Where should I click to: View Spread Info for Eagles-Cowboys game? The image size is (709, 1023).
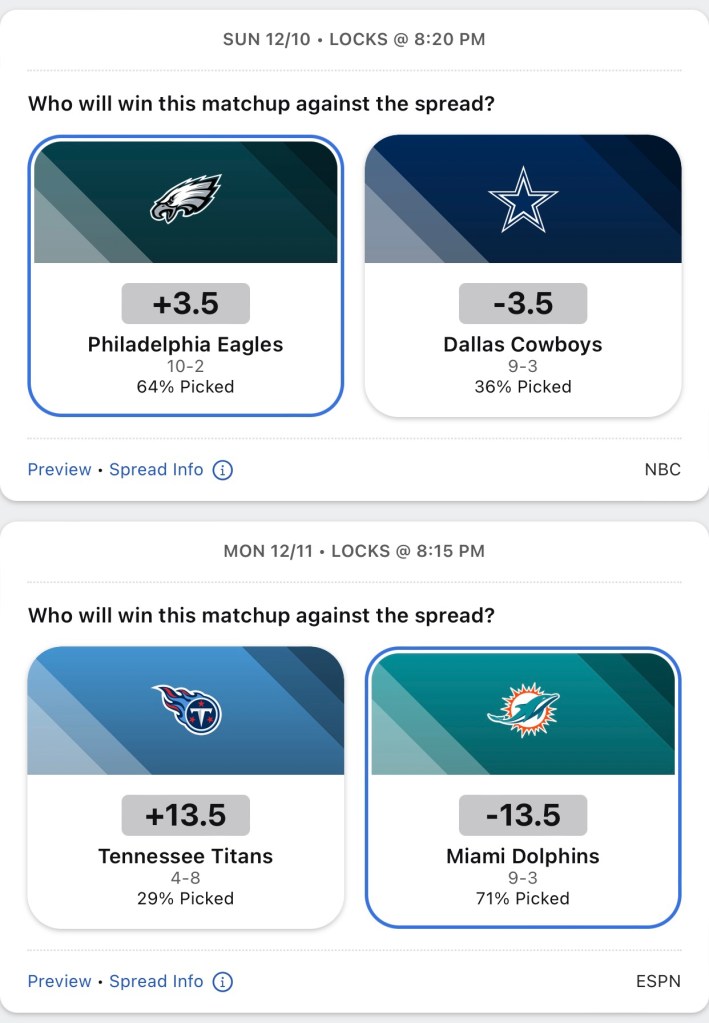coord(157,469)
